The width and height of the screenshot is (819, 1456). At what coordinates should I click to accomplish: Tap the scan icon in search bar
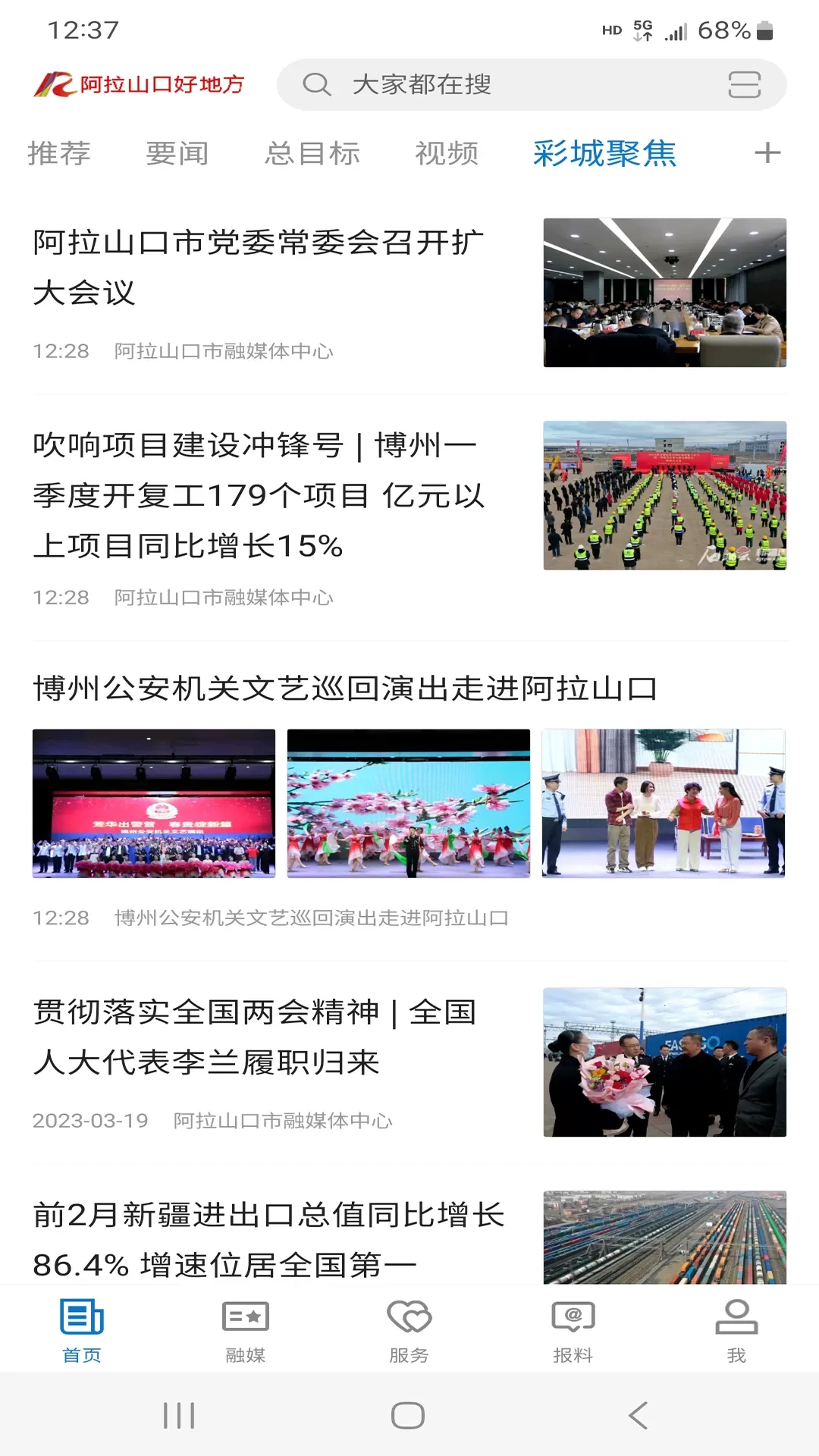pos(744,85)
